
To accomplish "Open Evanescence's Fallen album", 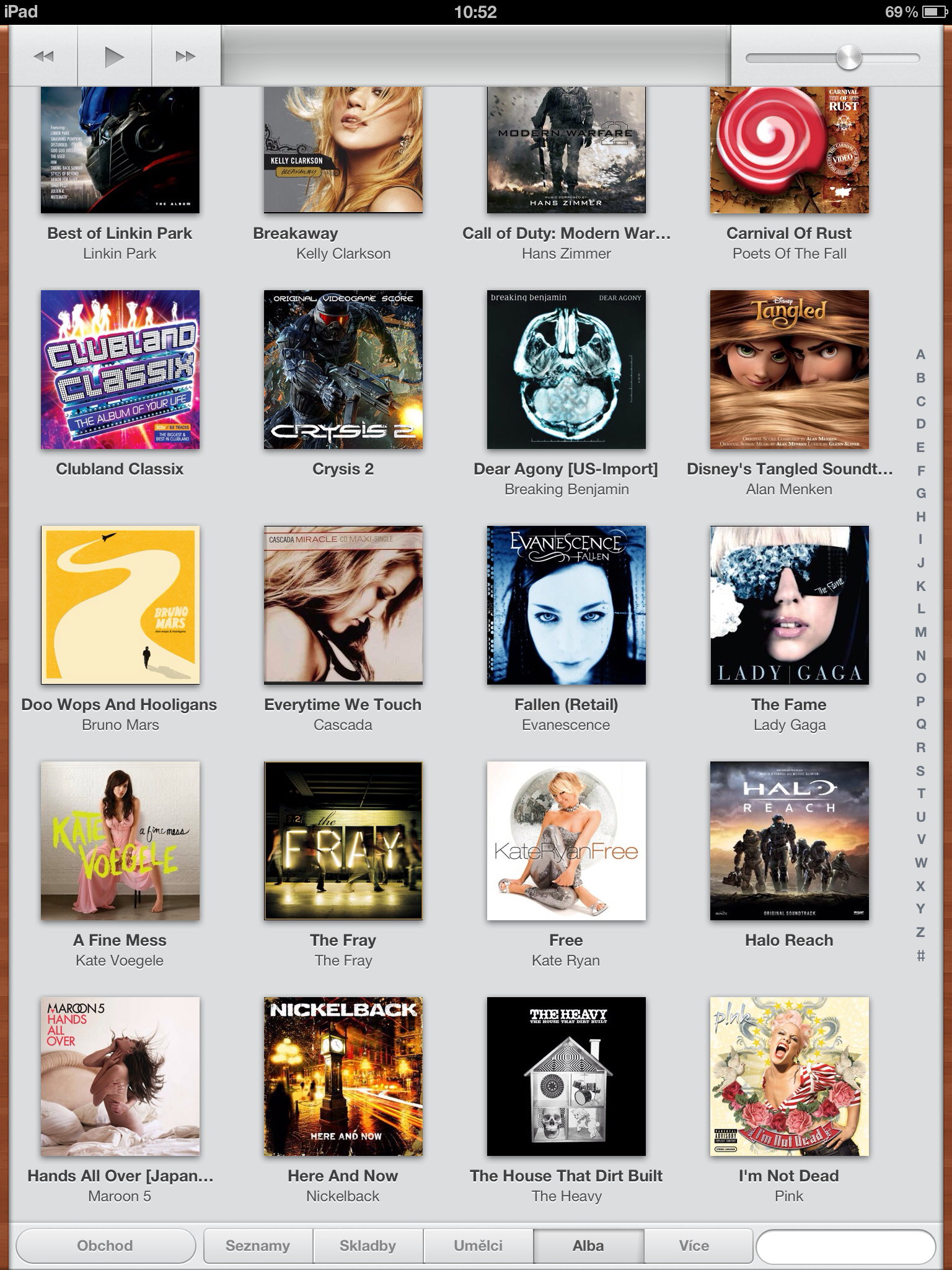I will click(x=566, y=605).
